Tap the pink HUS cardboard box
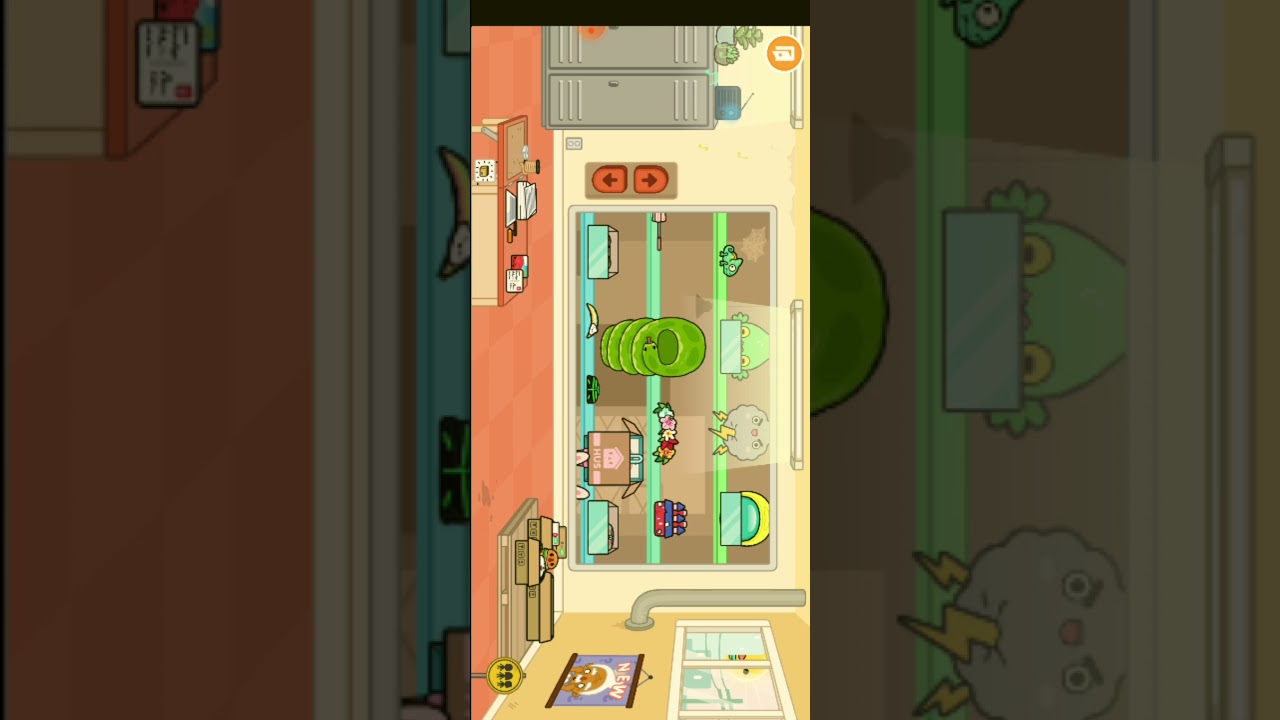 [x=613, y=459]
